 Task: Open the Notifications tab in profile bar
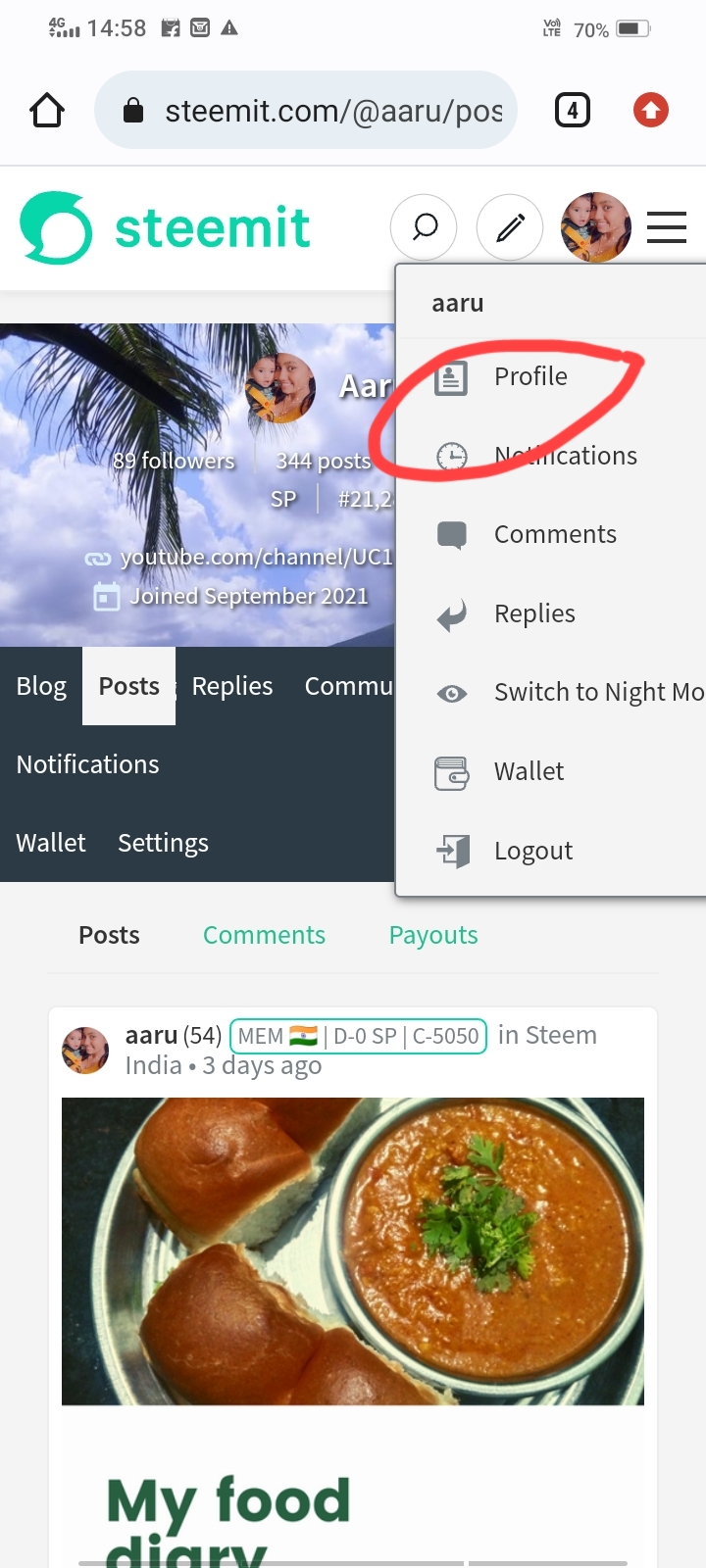coord(87,764)
